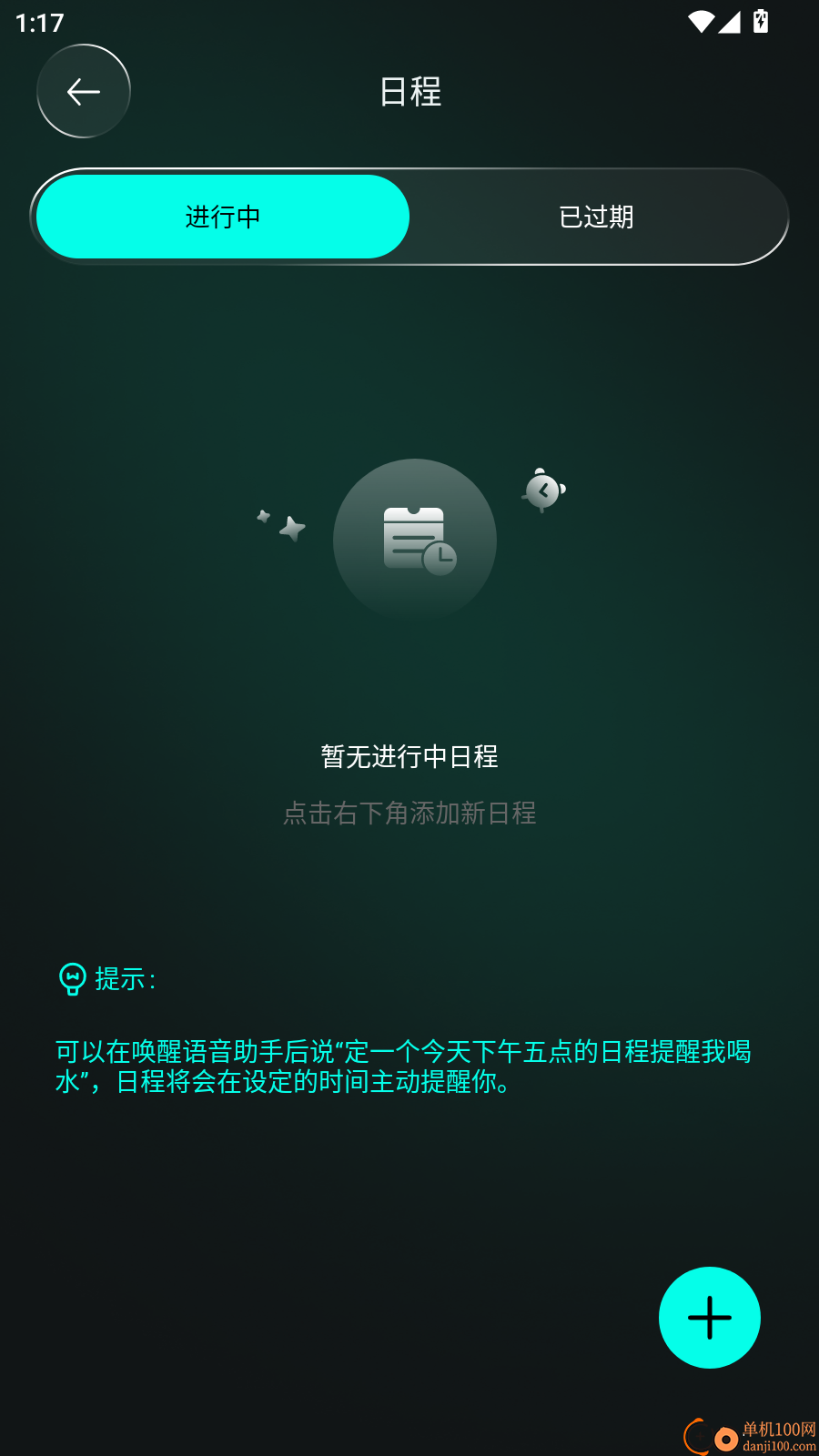Screen dimensions: 819x1456
Task: Tap the 点击右下角添加新日程 hint text
Action: point(410,814)
